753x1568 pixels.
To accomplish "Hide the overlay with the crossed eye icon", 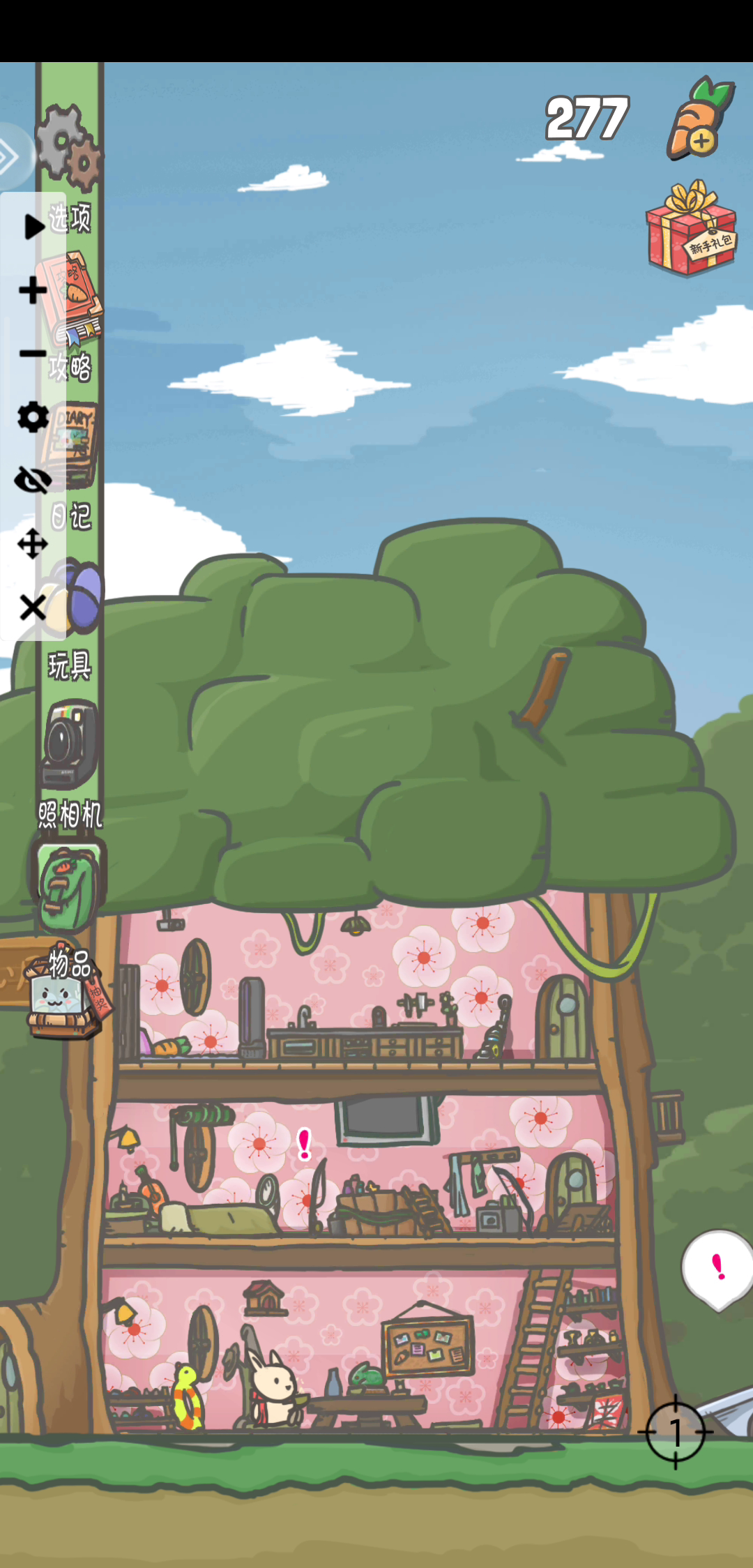I will 33,481.
